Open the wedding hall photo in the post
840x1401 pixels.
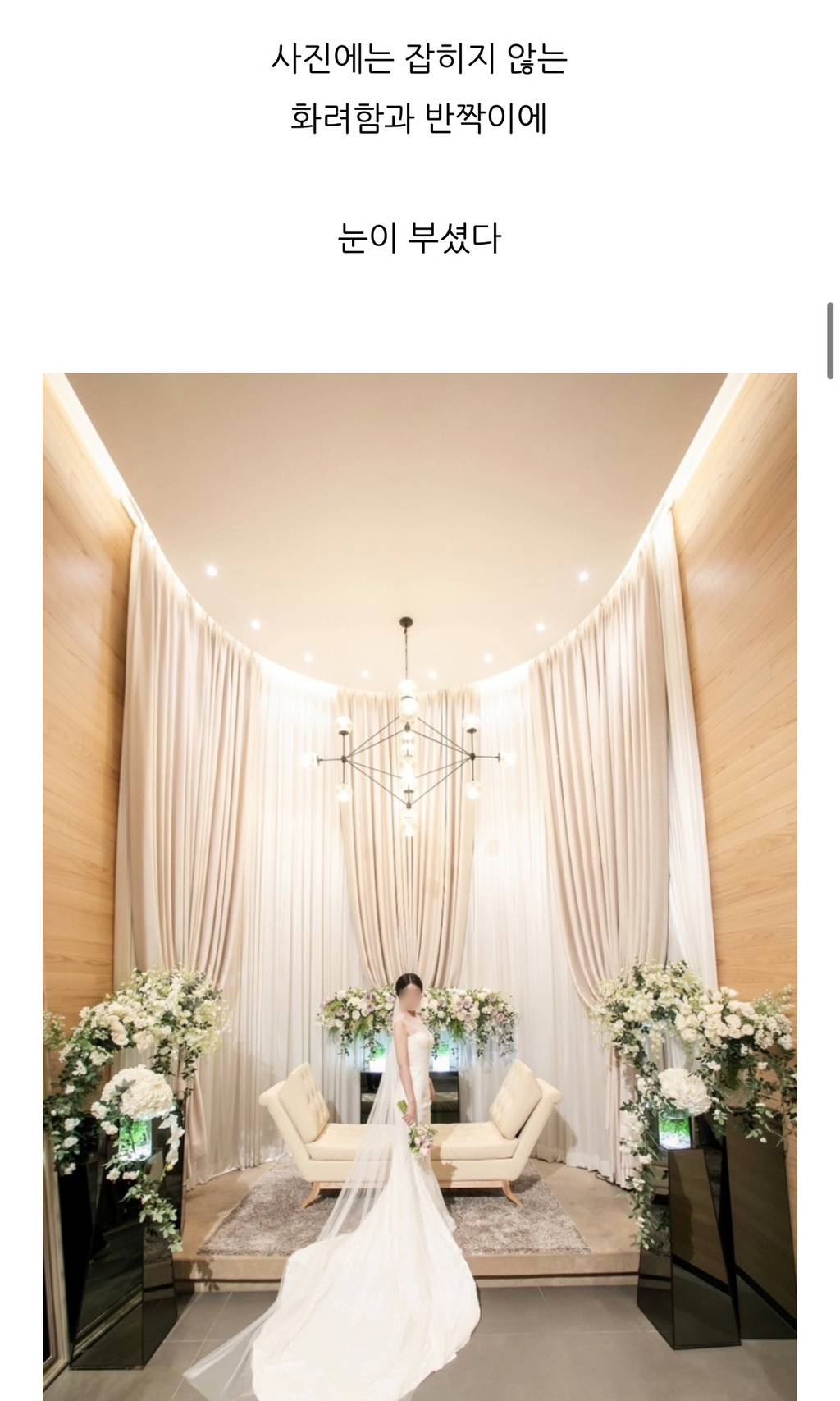(x=419, y=886)
